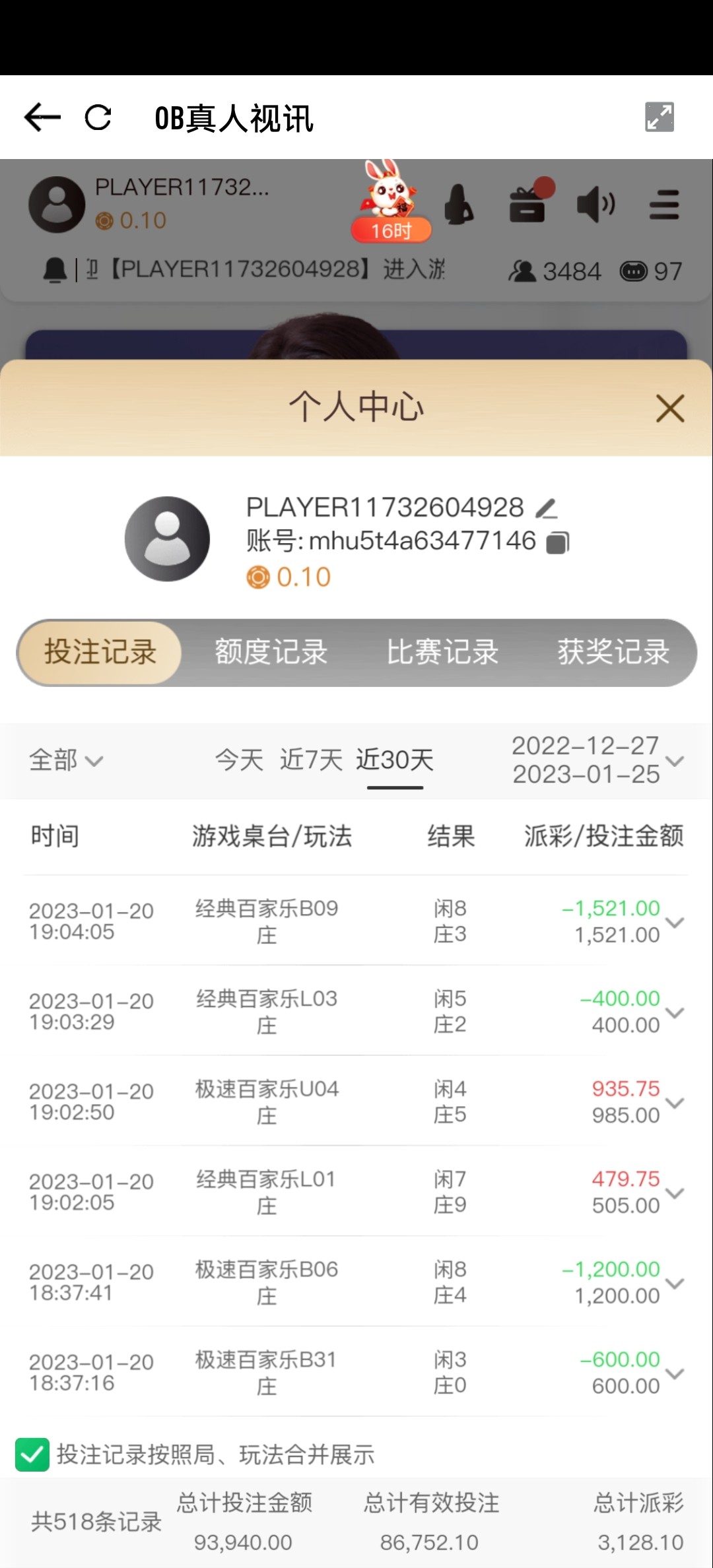Expand the 19:03:29 经典百家乐L03 record
This screenshot has width=713, height=1568.
[675, 1012]
